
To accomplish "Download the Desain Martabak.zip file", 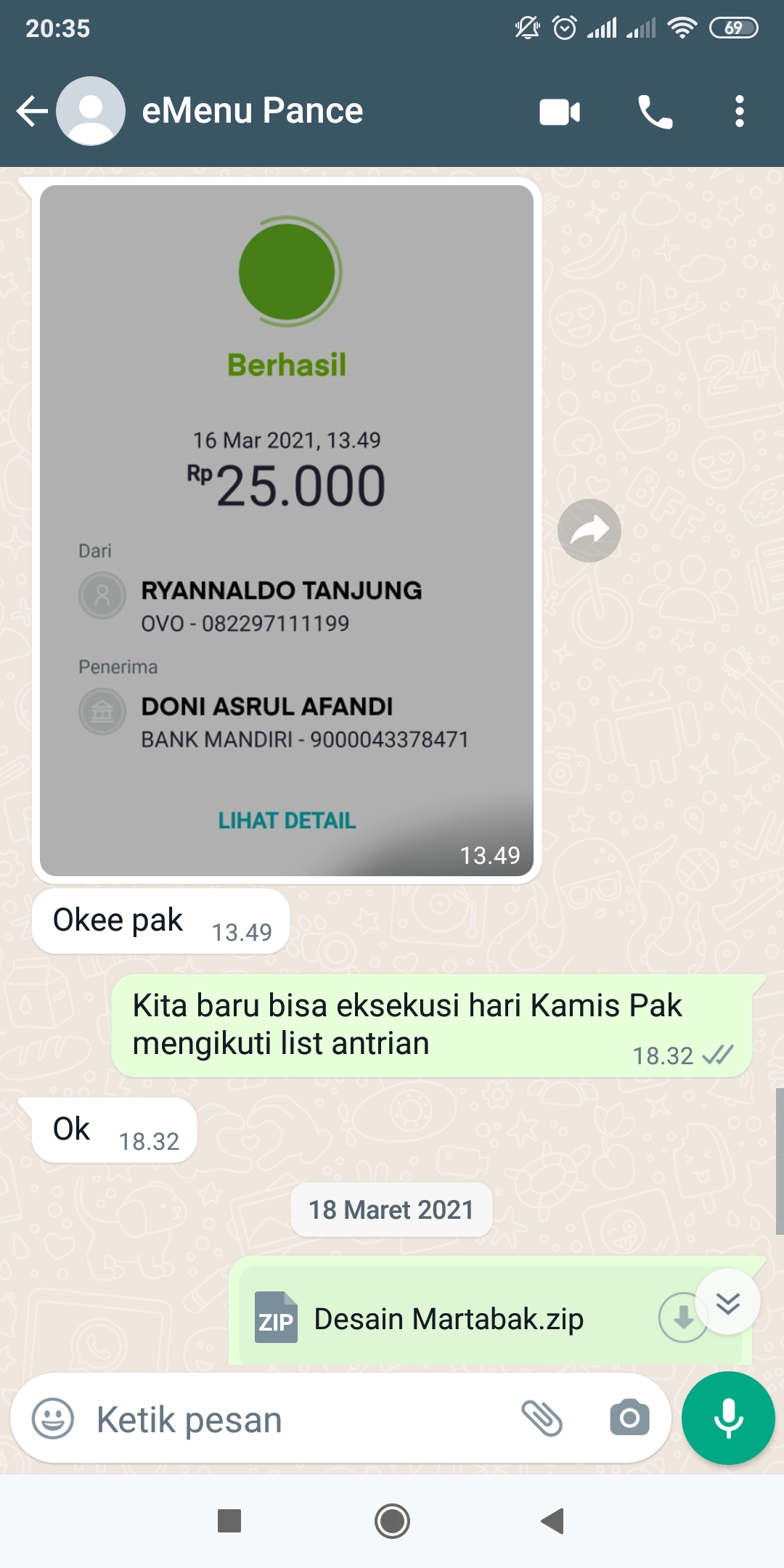I will tap(682, 1317).
